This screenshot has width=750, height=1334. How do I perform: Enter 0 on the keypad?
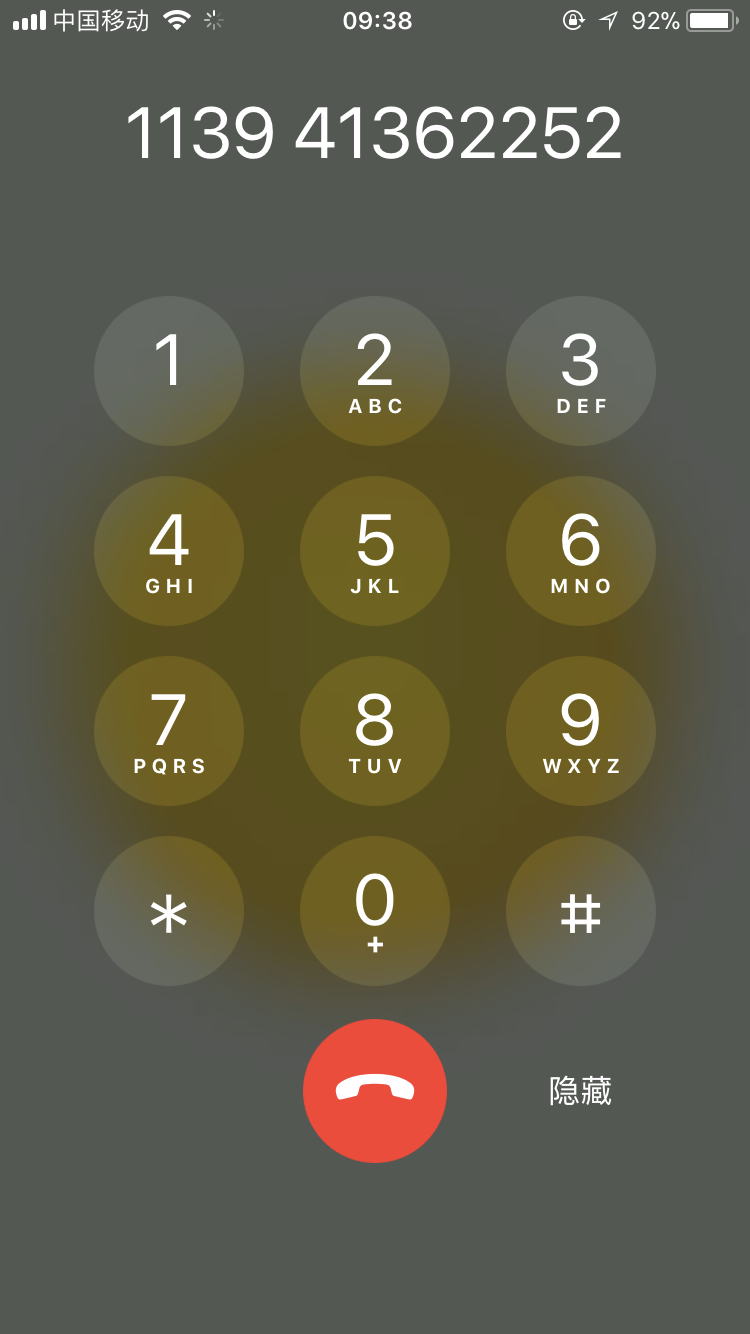pyautogui.click(x=375, y=911)
